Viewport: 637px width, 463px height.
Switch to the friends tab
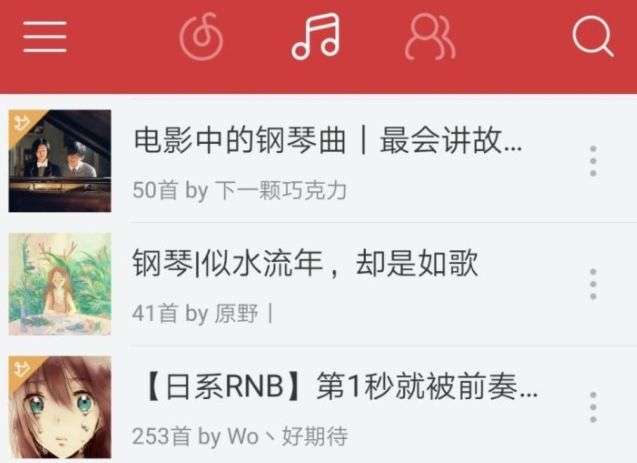coord(430,38)
